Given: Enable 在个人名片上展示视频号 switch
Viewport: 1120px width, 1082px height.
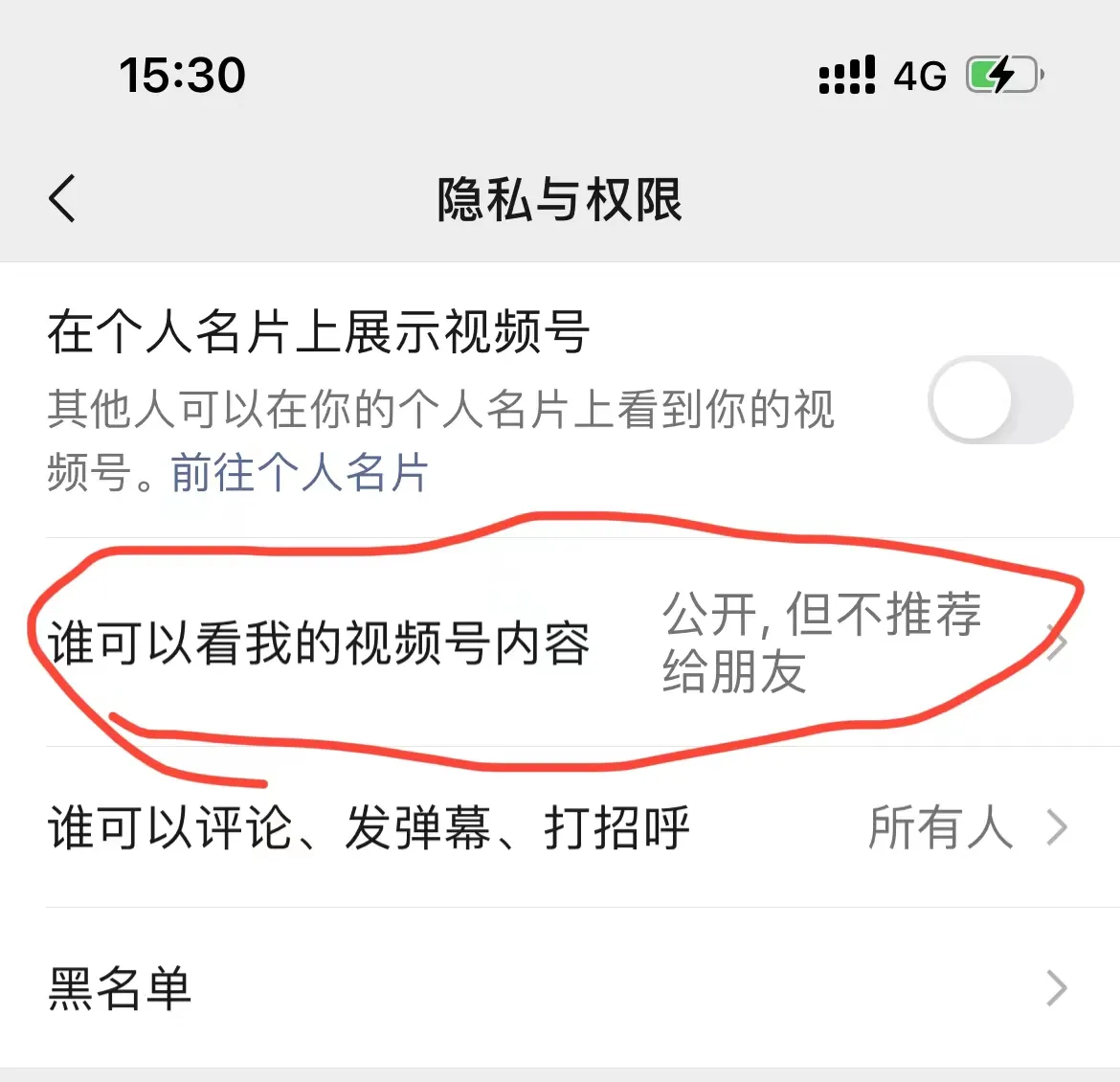Looking at the screenshot, I should [999, 400].
